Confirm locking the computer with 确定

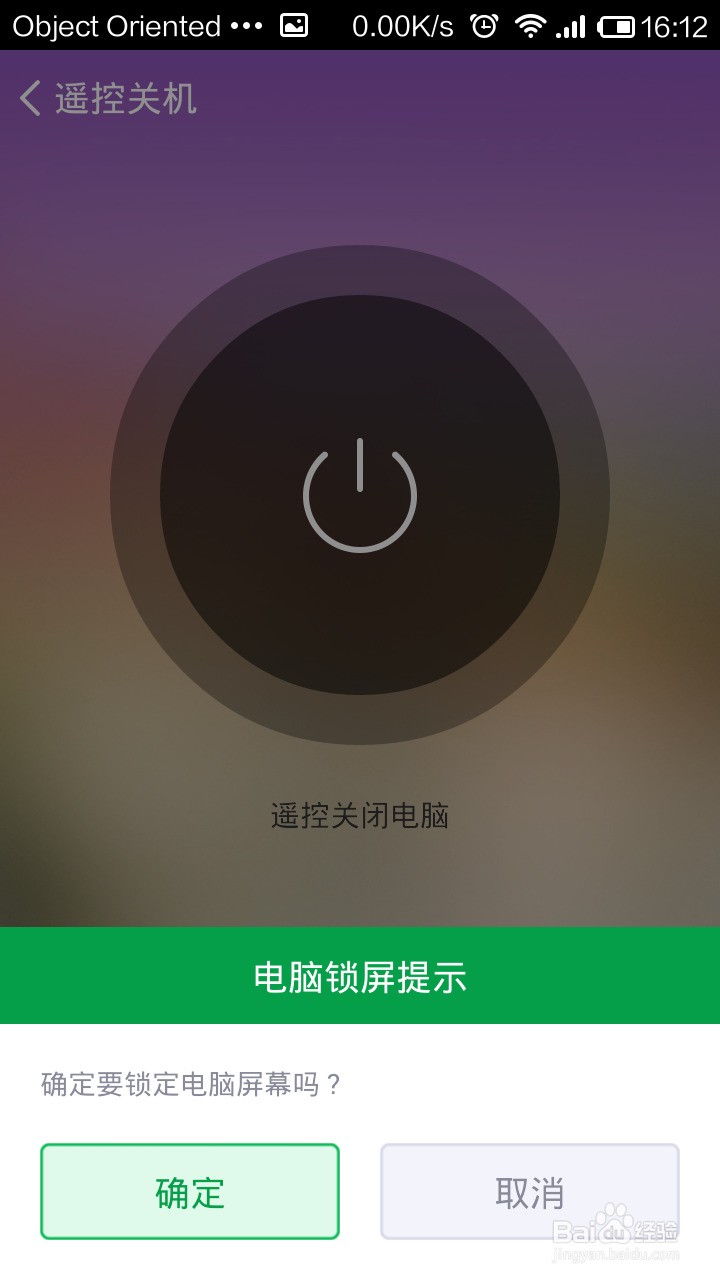pyautogui.click(x=190, y=1191)
